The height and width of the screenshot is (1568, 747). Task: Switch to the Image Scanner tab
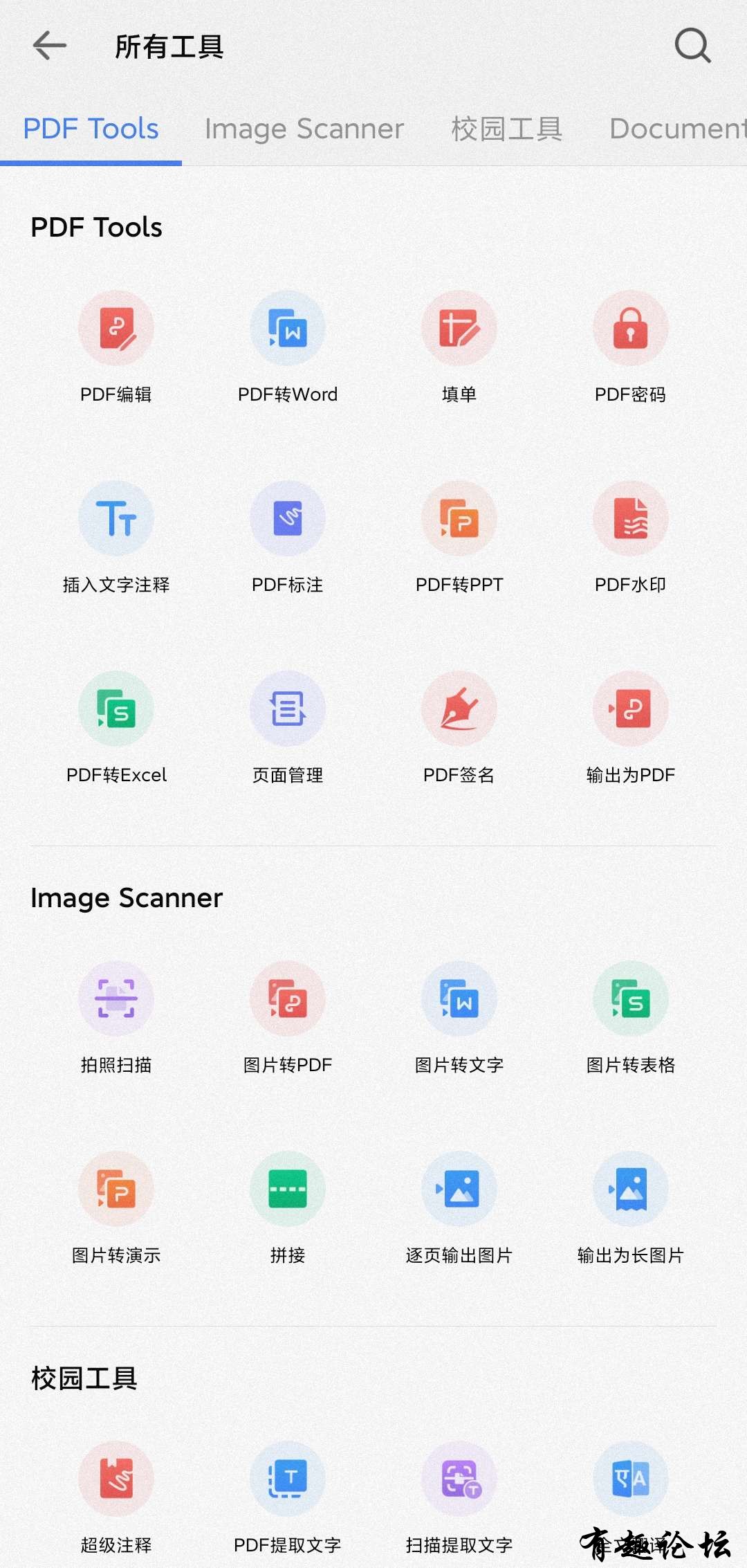(x=304, y=129)
